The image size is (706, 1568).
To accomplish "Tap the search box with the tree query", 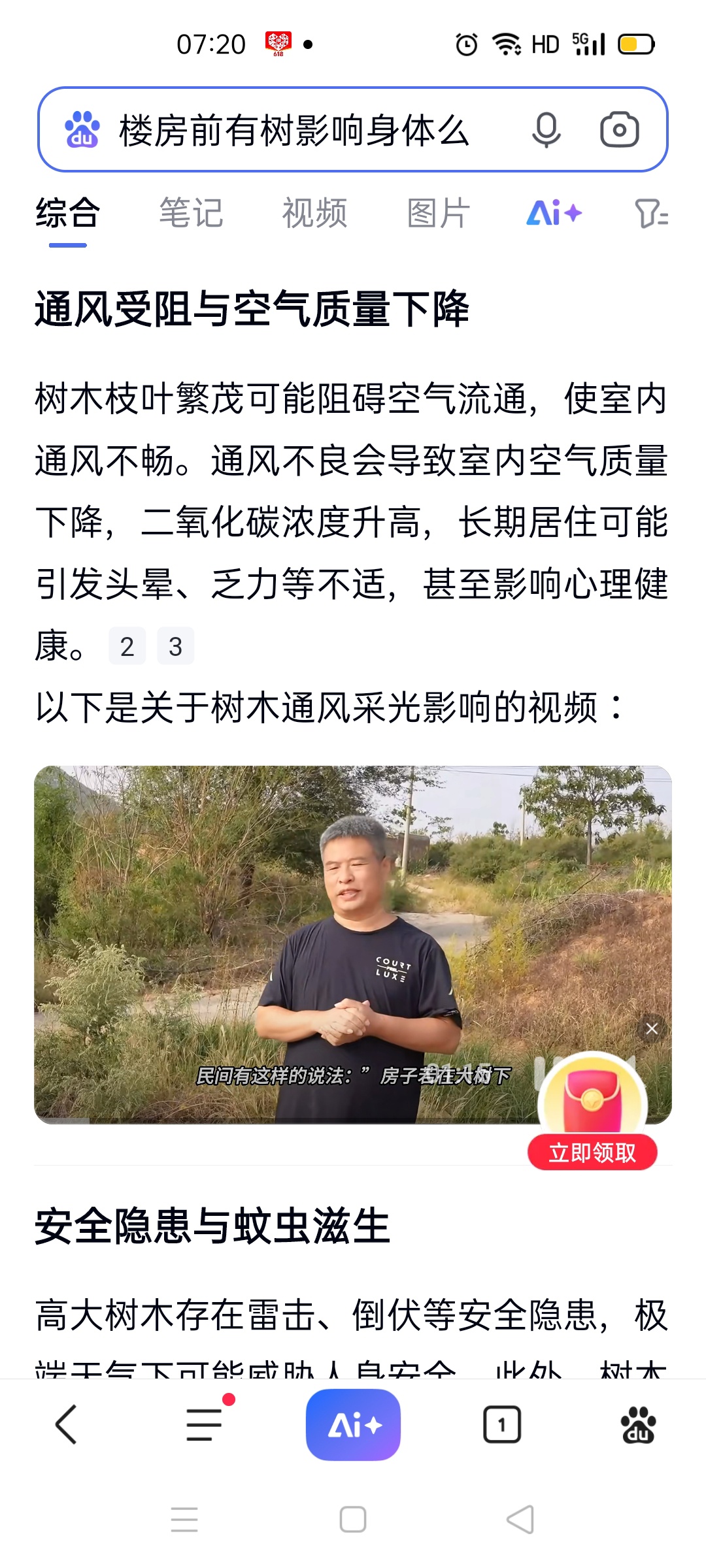I will [x=294, y=130].
